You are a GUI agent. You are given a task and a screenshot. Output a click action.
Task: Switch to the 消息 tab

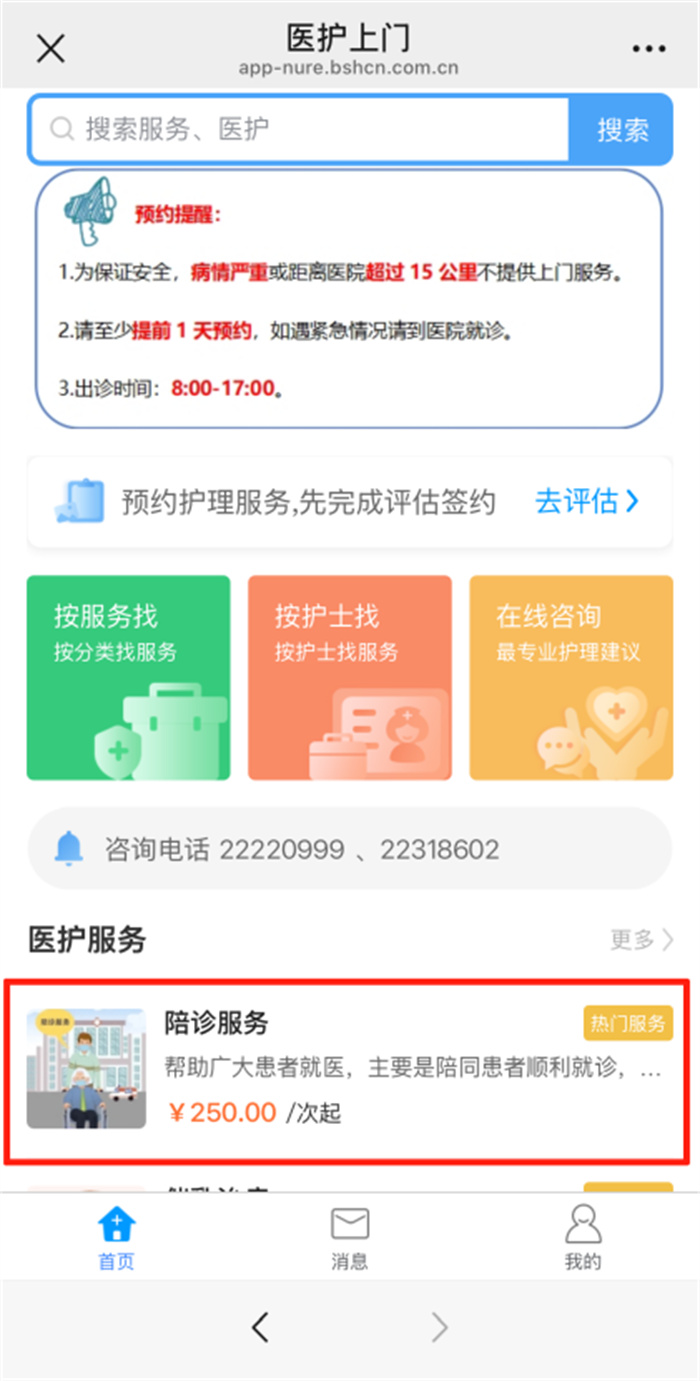coord(350,1238)
